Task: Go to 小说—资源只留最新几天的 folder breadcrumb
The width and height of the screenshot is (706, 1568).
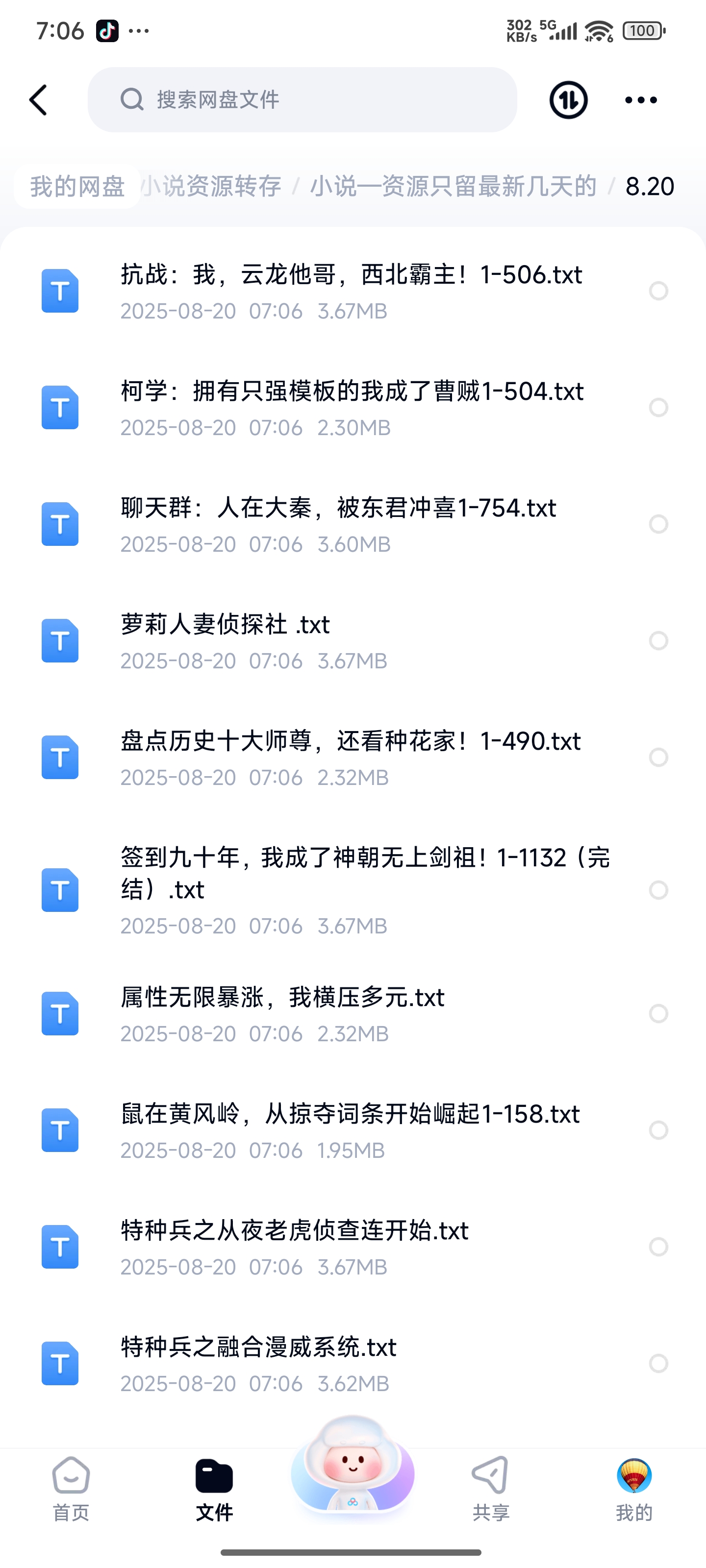Action: click(453, 186)
